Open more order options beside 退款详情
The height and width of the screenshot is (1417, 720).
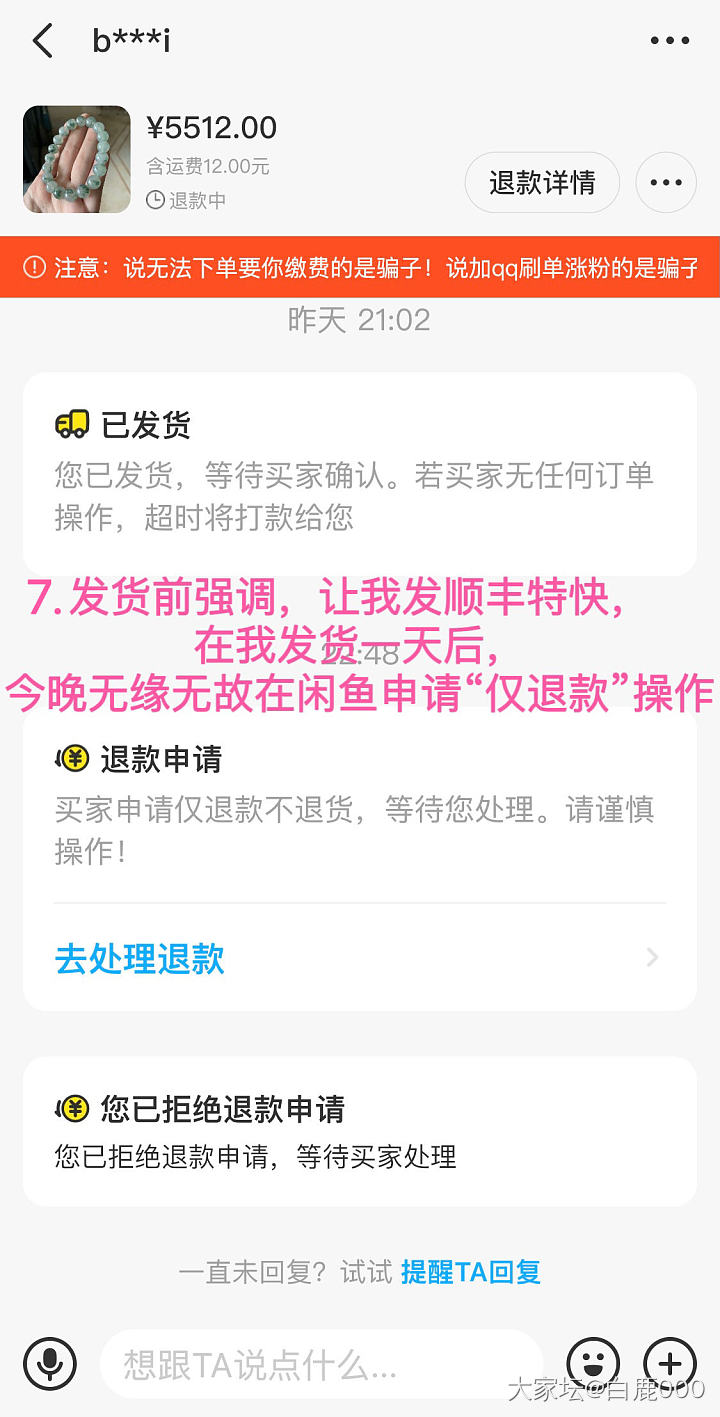[x=666, y=183]
